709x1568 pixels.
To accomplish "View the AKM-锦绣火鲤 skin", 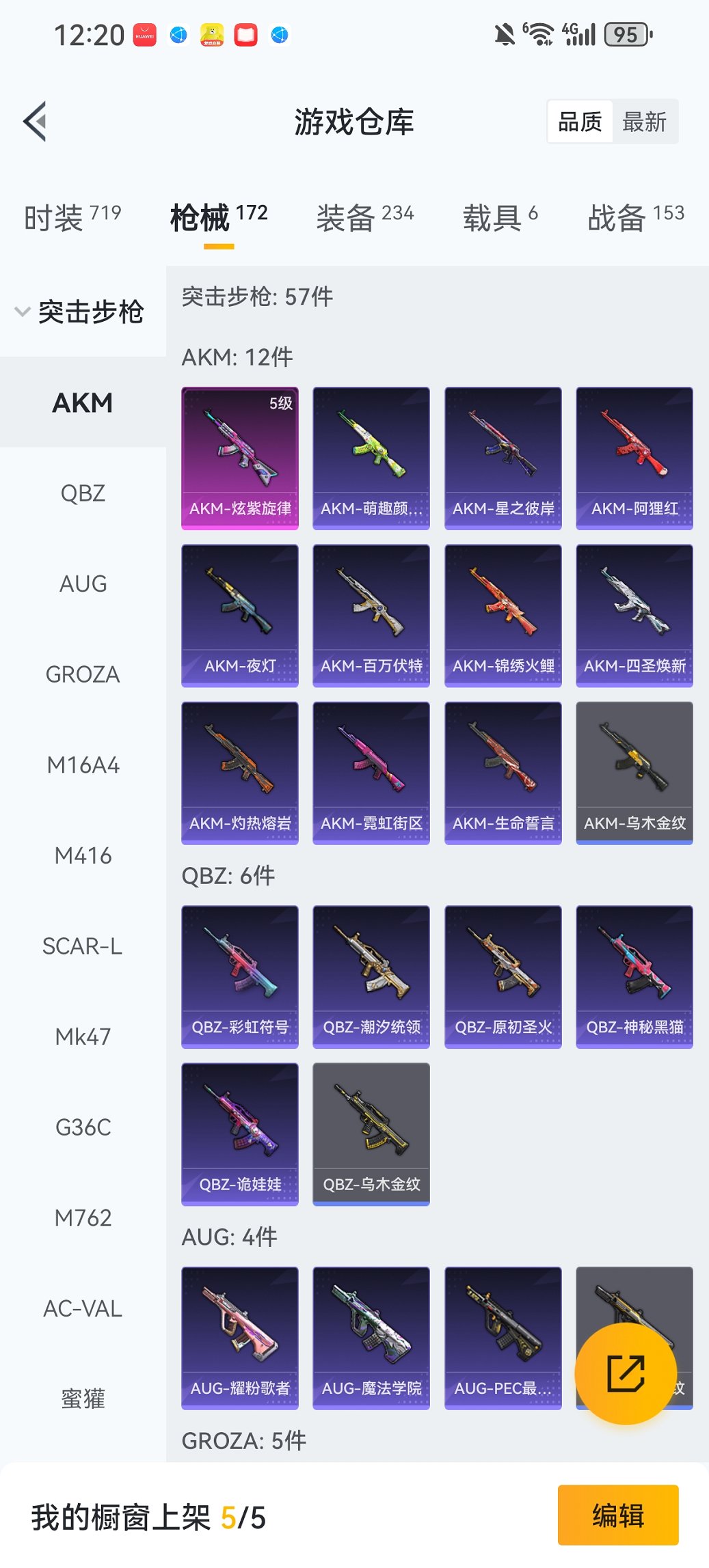I will pos(503,615).
